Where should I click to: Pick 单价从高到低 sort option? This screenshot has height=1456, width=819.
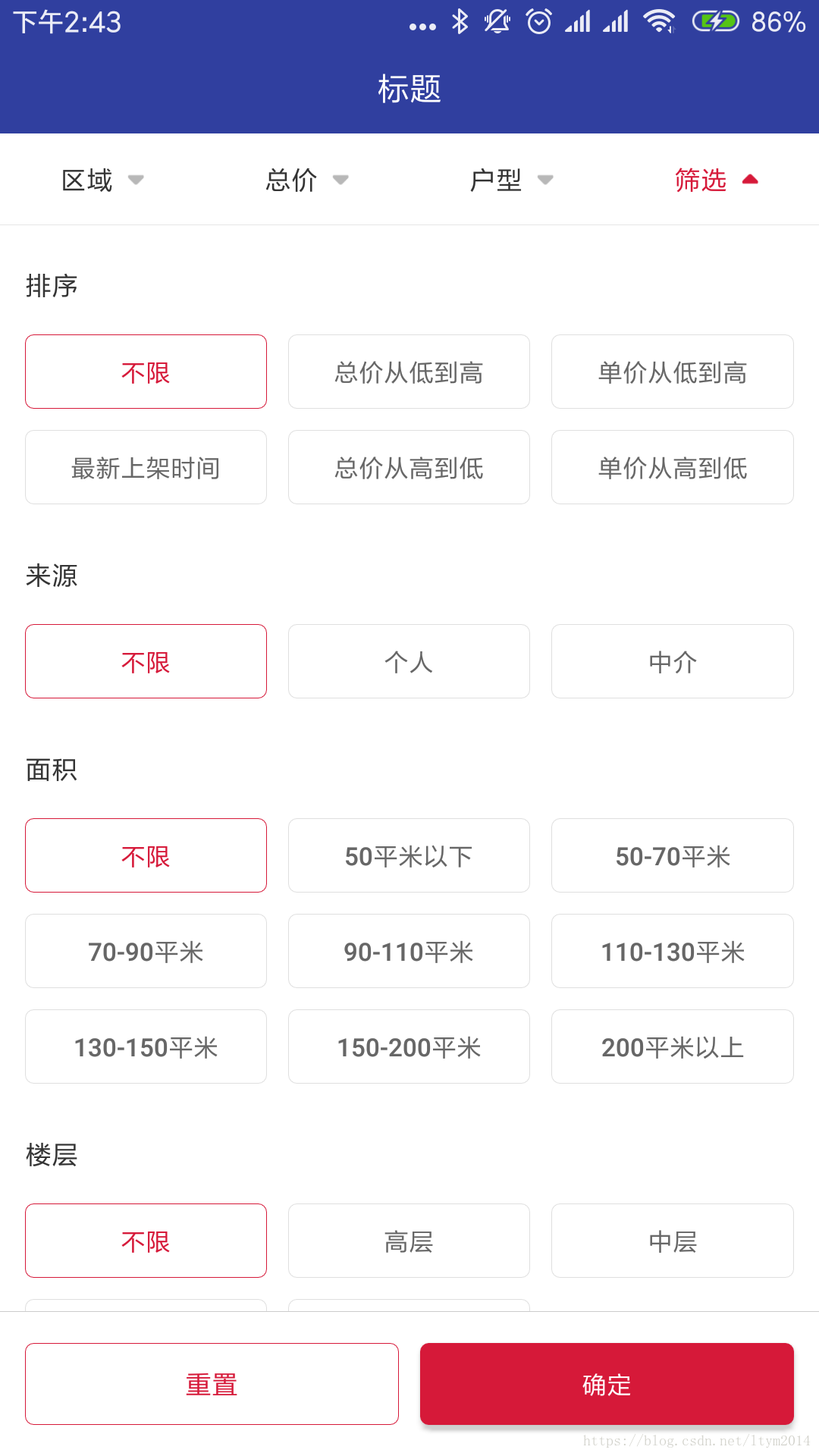pos(673,467)
